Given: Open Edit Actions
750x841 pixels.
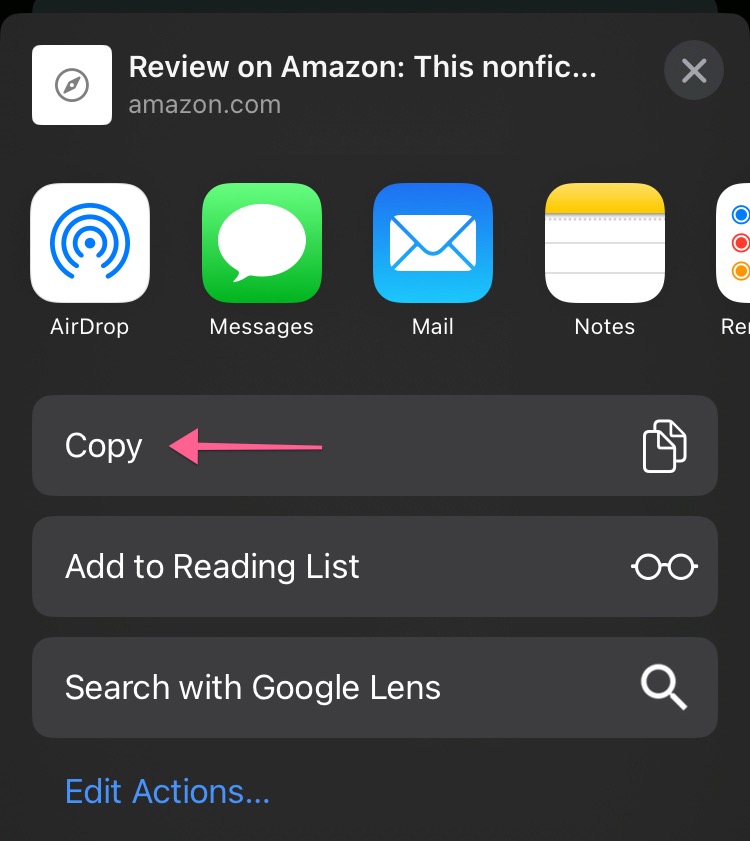Looking at the screenshot, I should [167, 792].
